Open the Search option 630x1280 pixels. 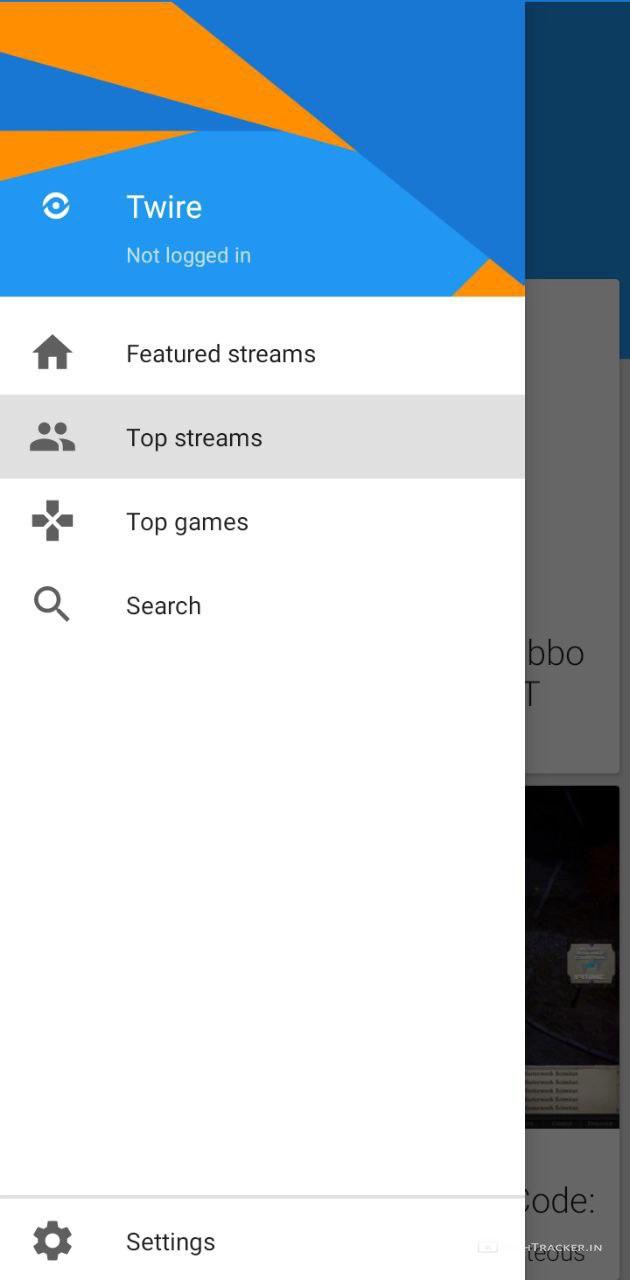tap(163, 606)
